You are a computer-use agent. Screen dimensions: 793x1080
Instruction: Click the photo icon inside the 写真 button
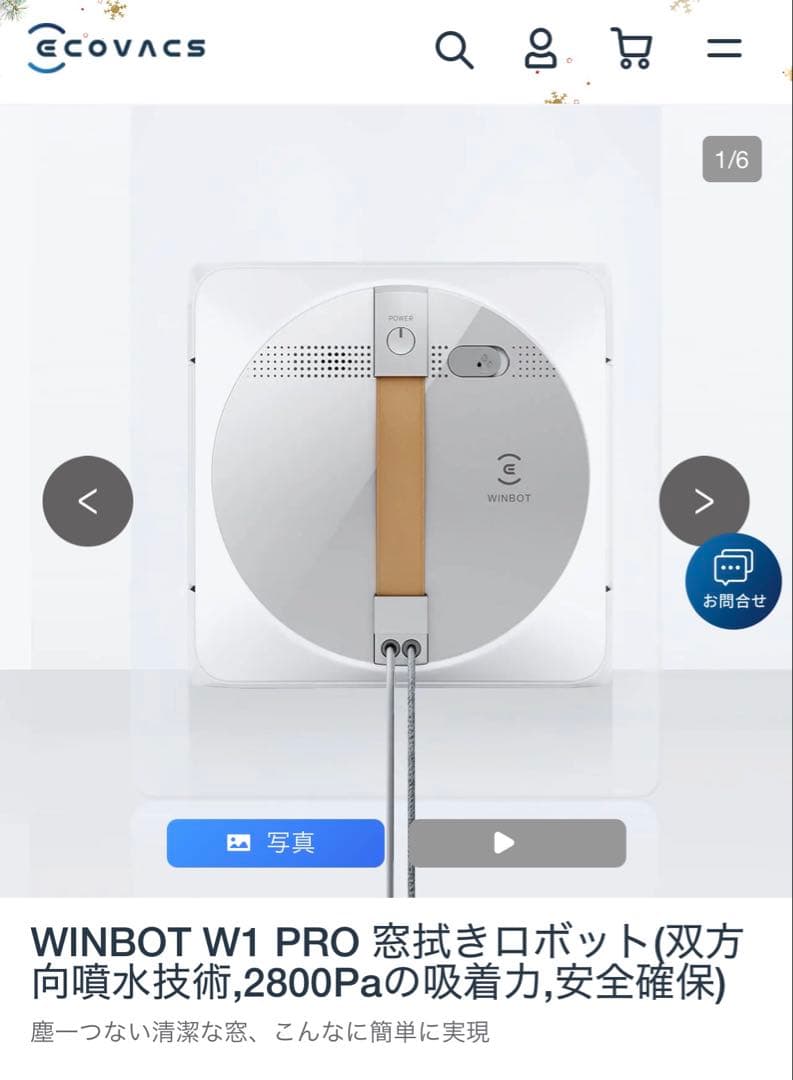point(238,843)
